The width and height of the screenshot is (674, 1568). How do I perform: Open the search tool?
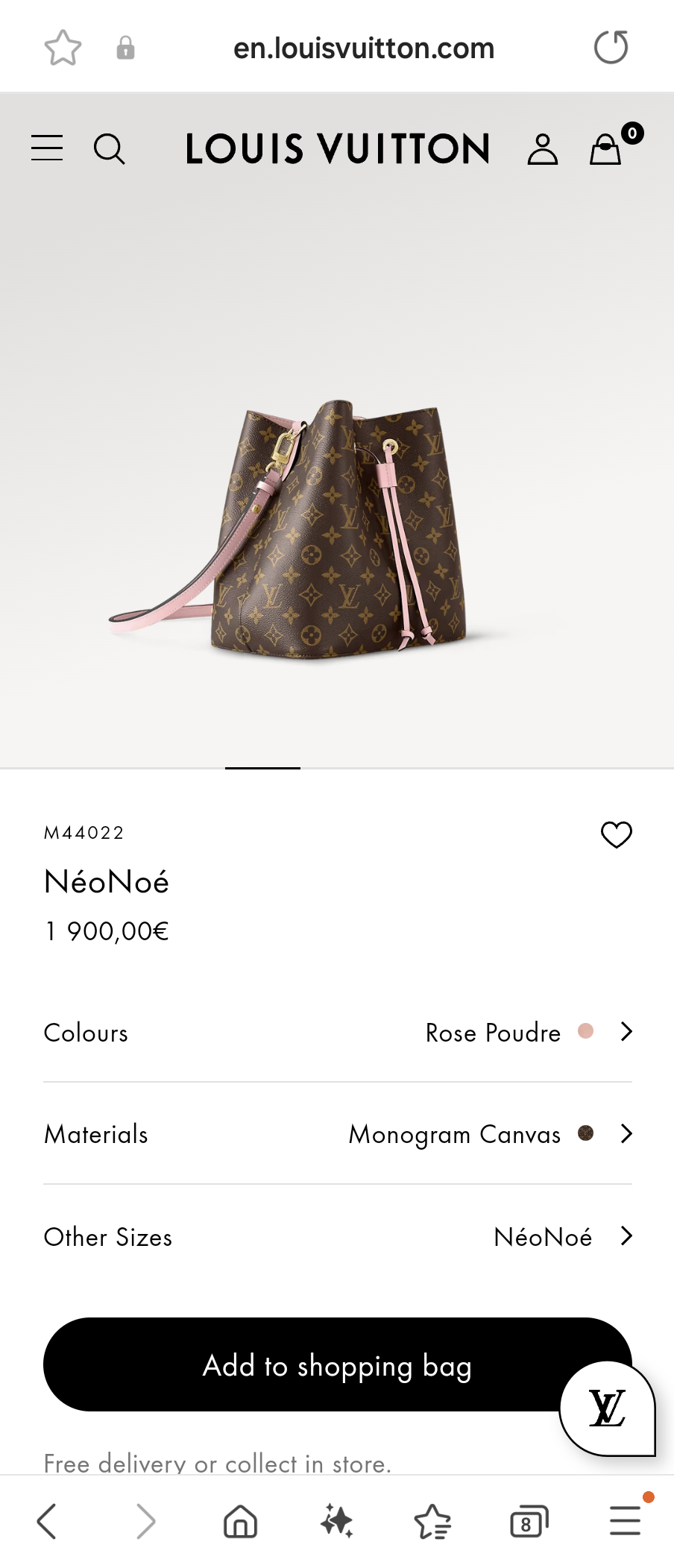(110, 148)
